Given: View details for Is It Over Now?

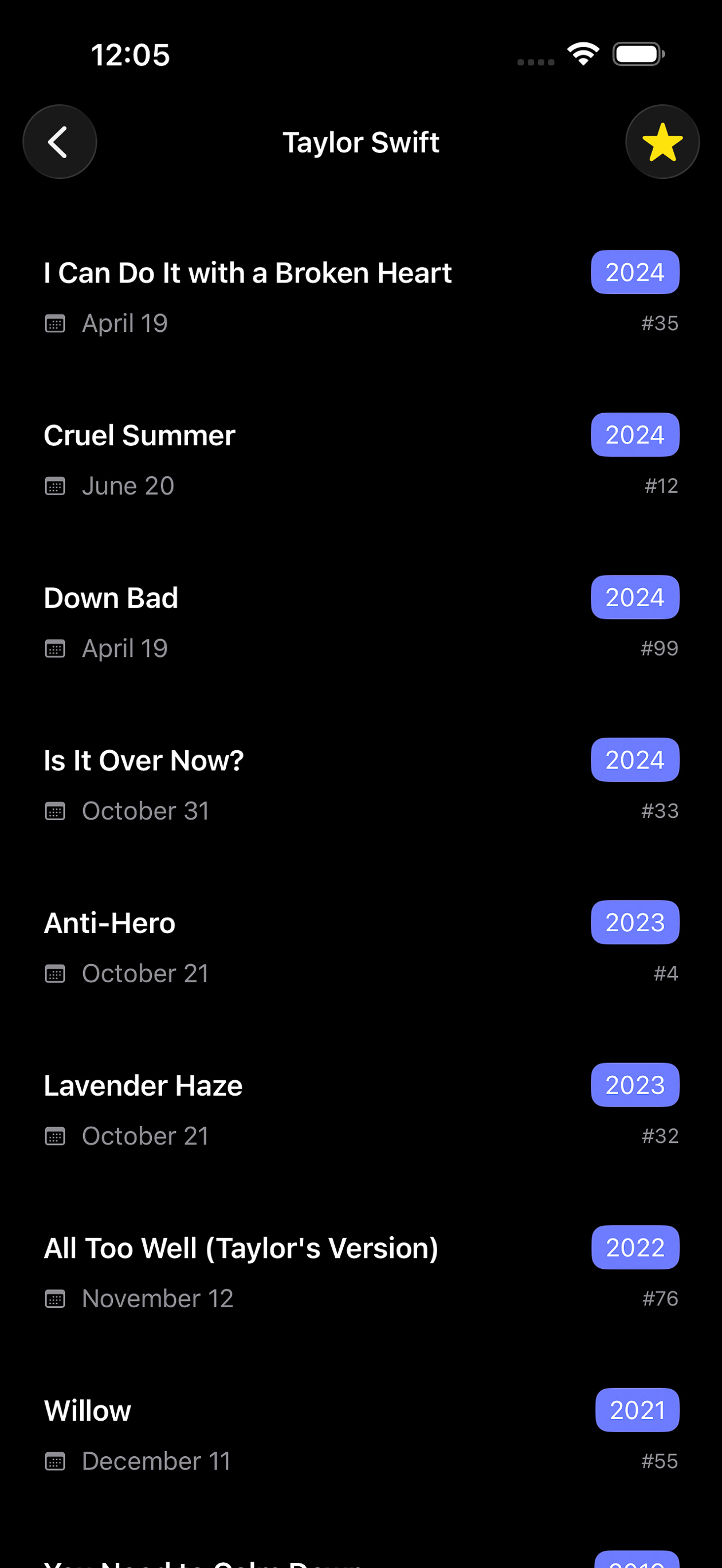Looking at the screenshot, I should pos(144,761).
